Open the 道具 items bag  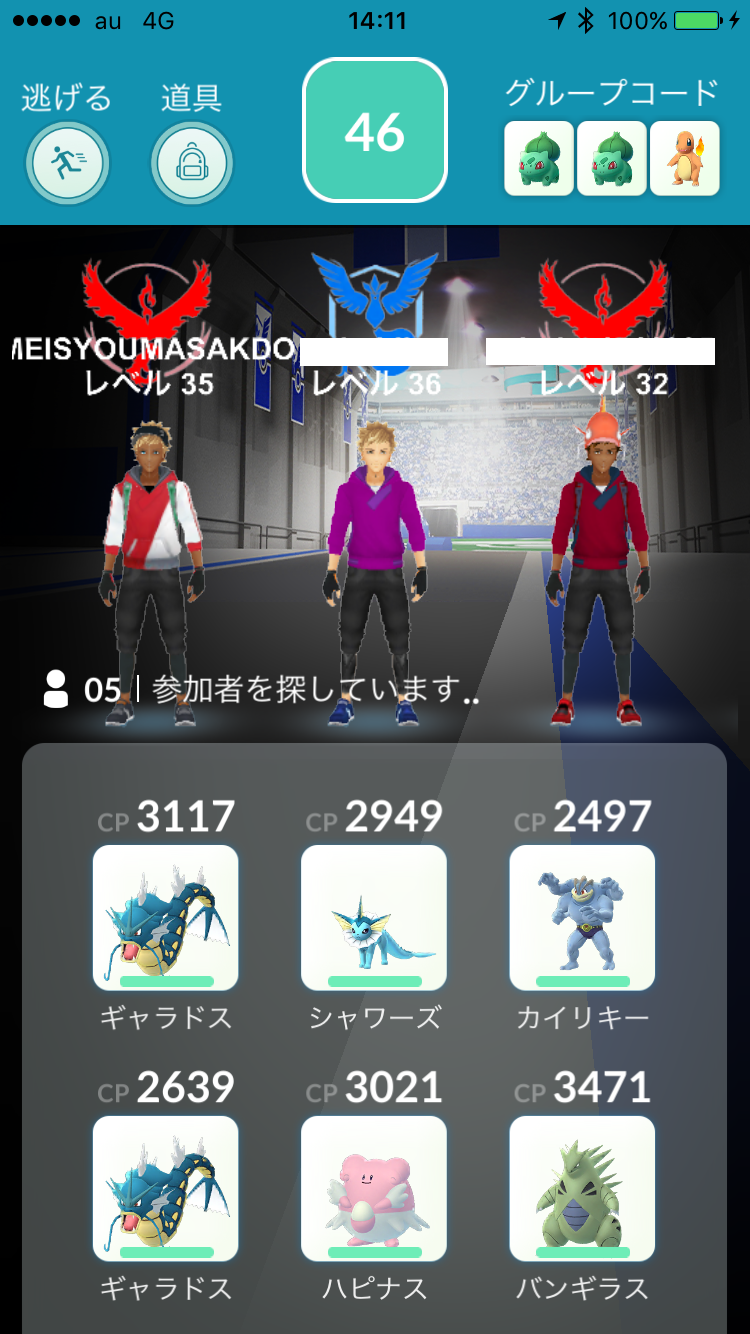pyautogui.click(x=192, y=163)
